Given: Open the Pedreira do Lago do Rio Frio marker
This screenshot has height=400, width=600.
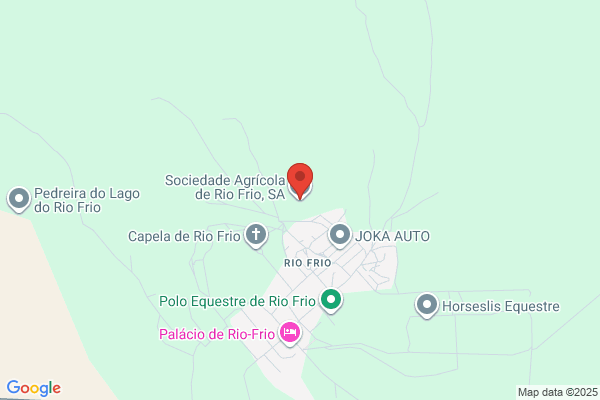Looking at the screenshot, I should point(19,199).
